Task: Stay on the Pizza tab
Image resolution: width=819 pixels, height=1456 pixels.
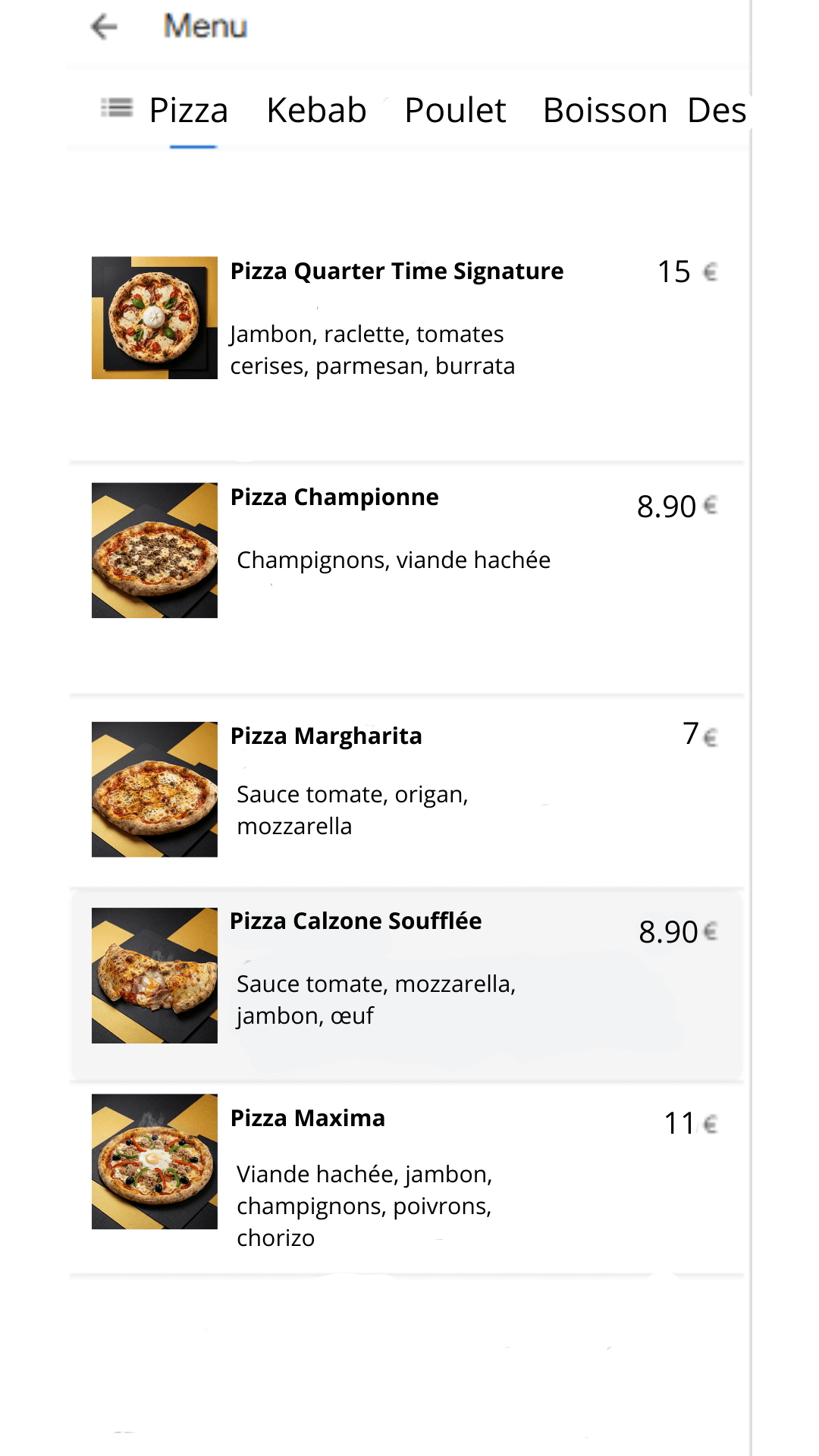Action: tap(189, 109)
